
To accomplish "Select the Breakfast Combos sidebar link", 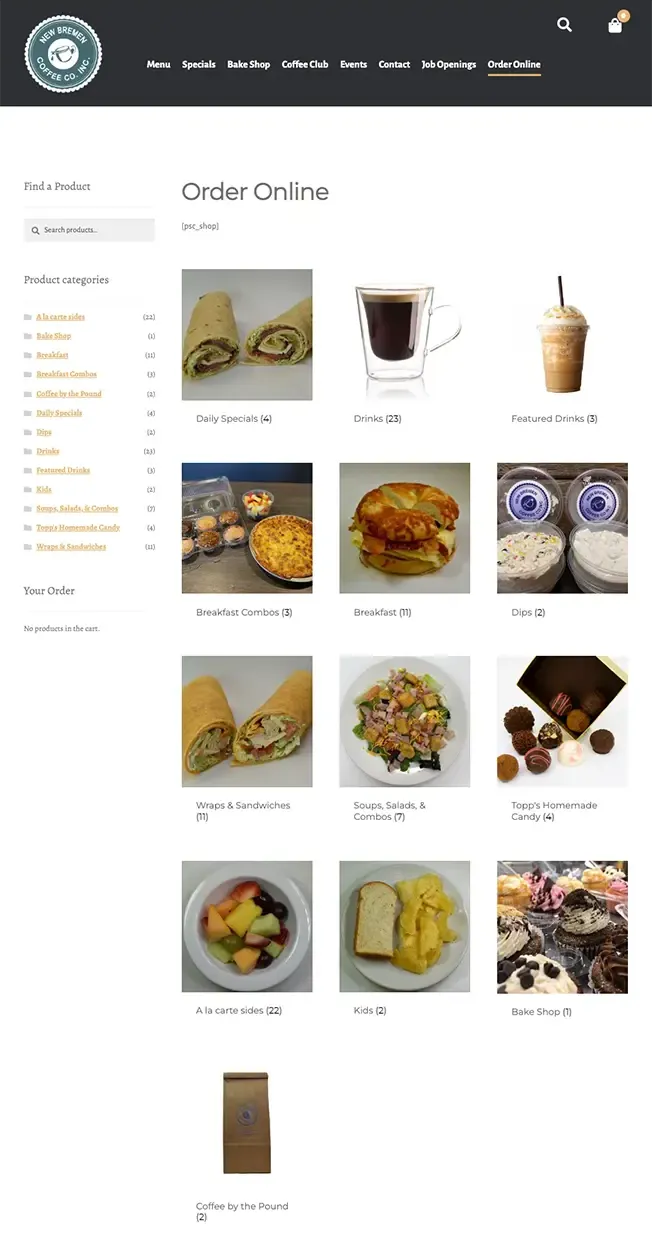I will click(67, 374).
